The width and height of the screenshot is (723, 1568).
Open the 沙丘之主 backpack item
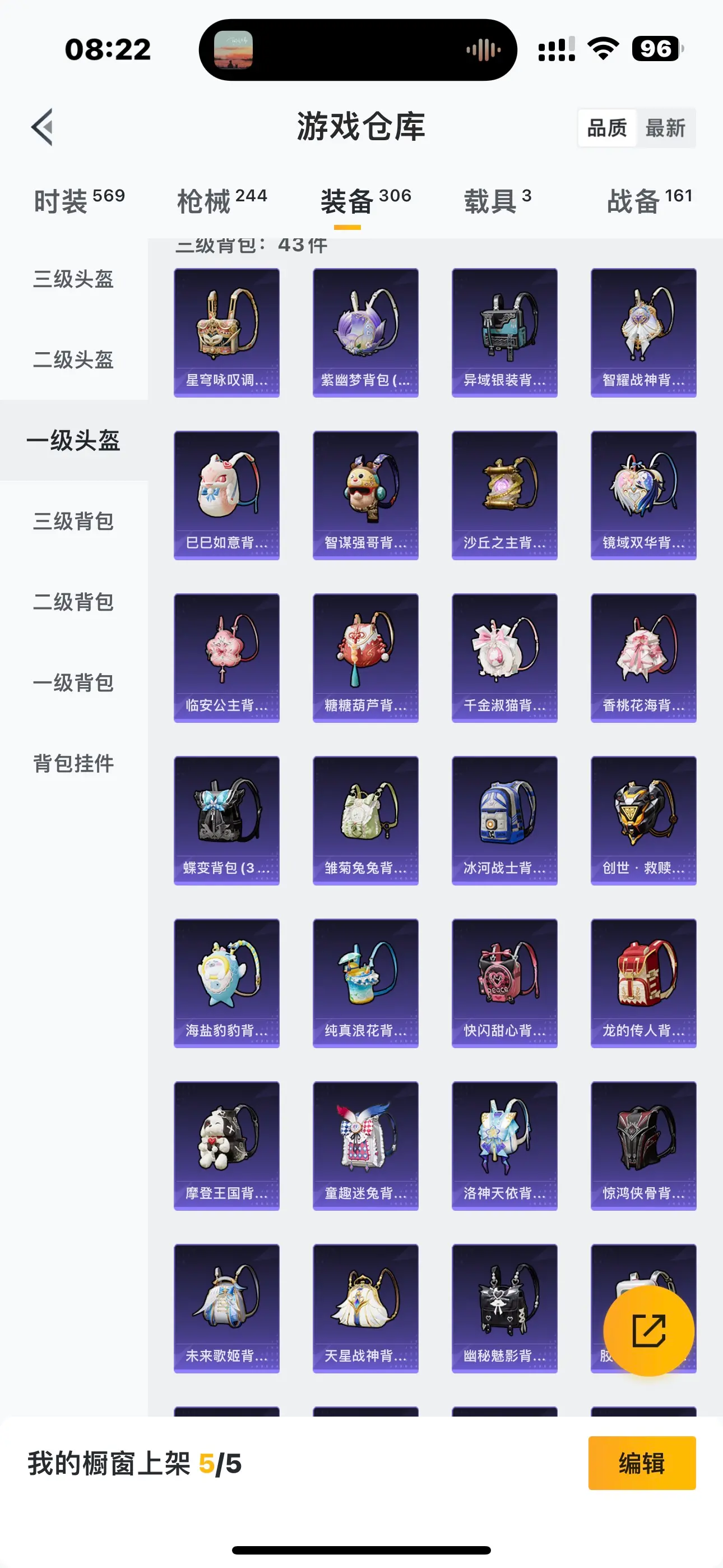504,495
